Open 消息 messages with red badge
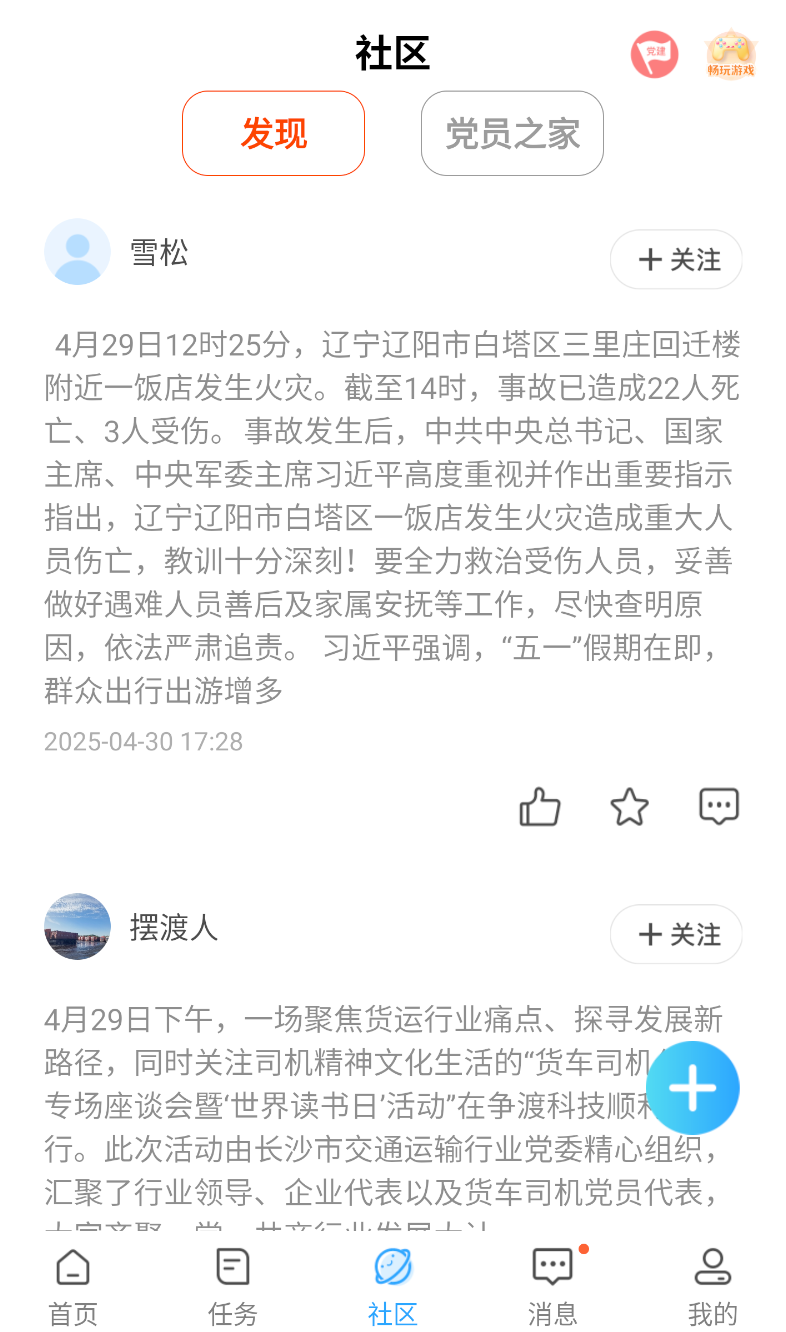The height and width of the screenshot is (1332, 786). coord(551,1285)
